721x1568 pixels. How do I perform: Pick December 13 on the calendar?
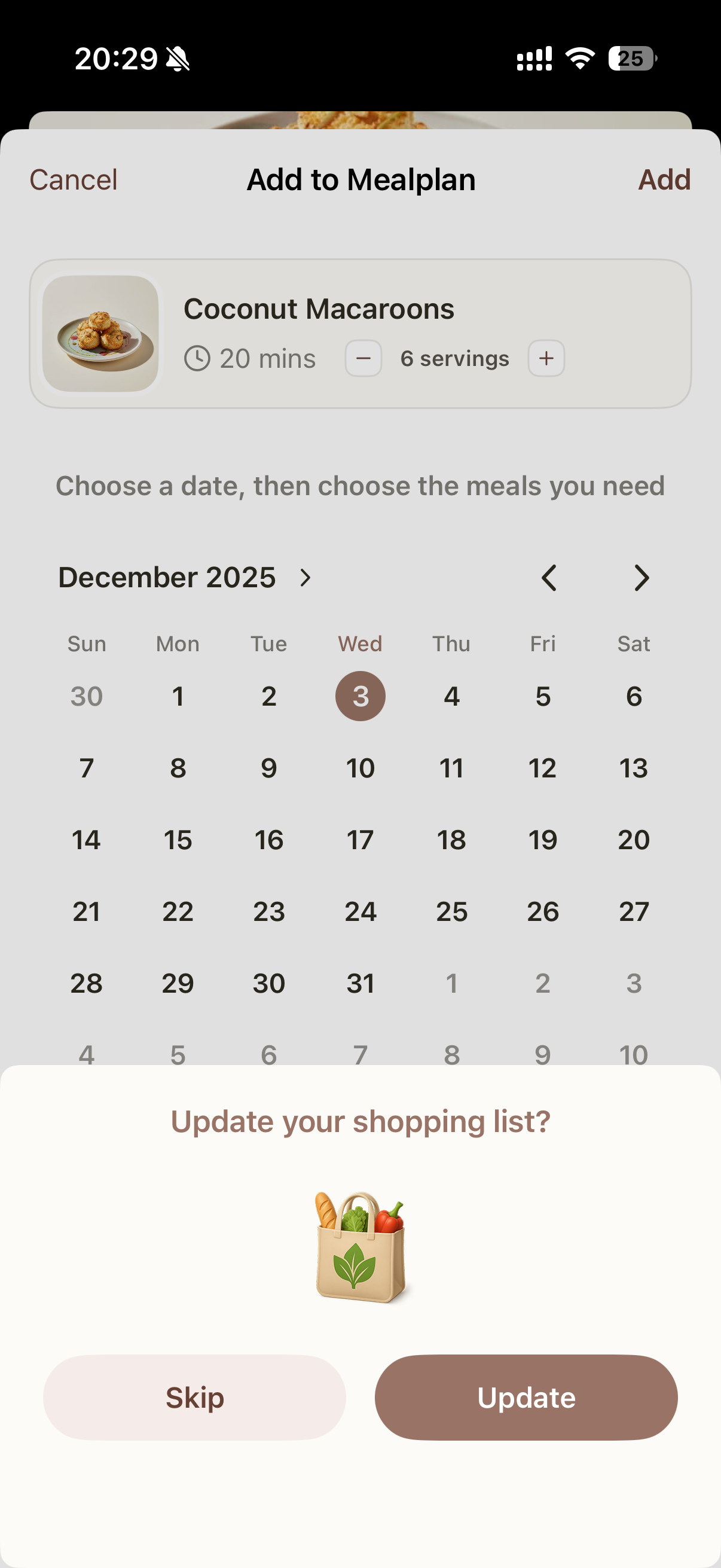pyautogui.click(x=633, y=768)
